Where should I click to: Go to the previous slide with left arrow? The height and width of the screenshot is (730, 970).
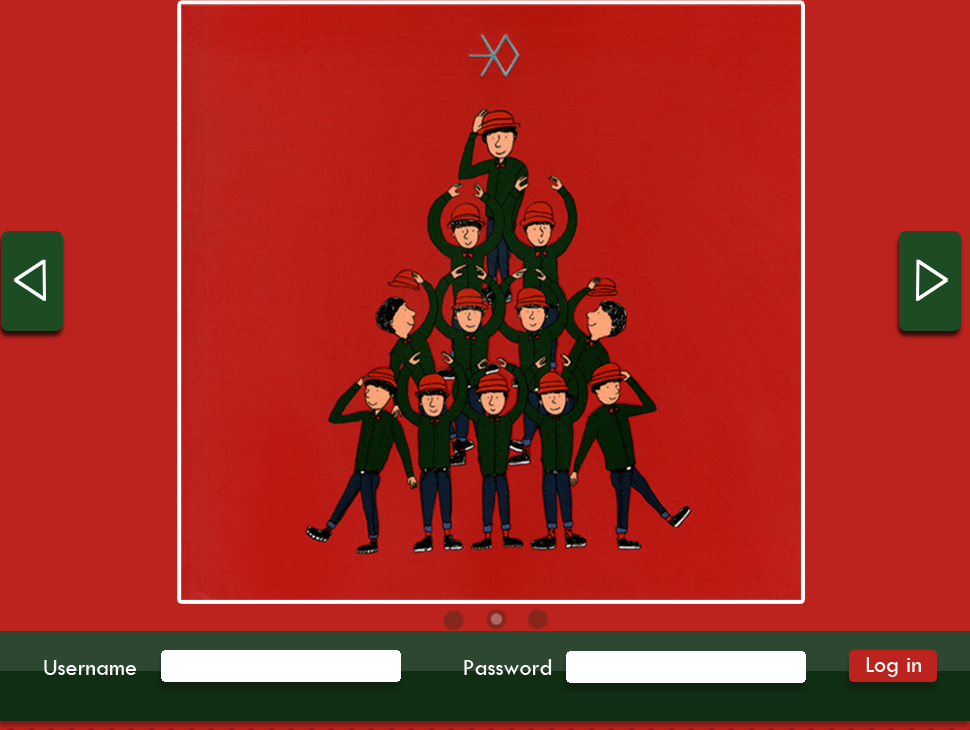coord(32,281)
